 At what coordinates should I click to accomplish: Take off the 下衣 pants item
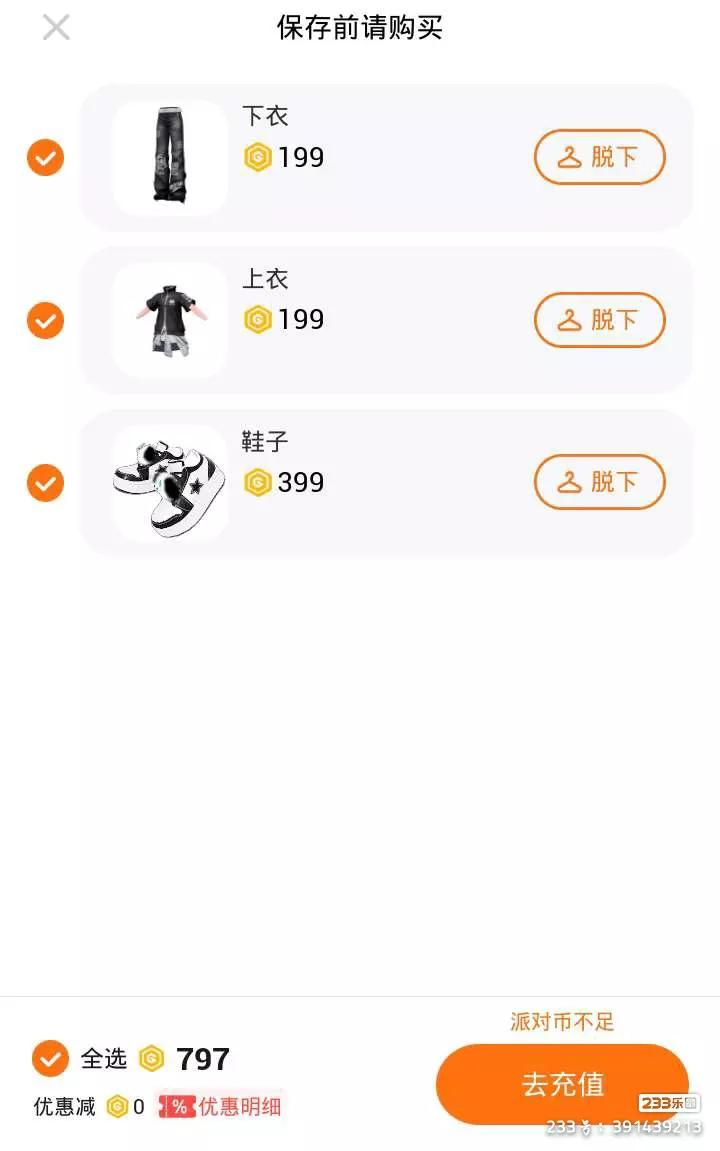click(x=599, y=157)
